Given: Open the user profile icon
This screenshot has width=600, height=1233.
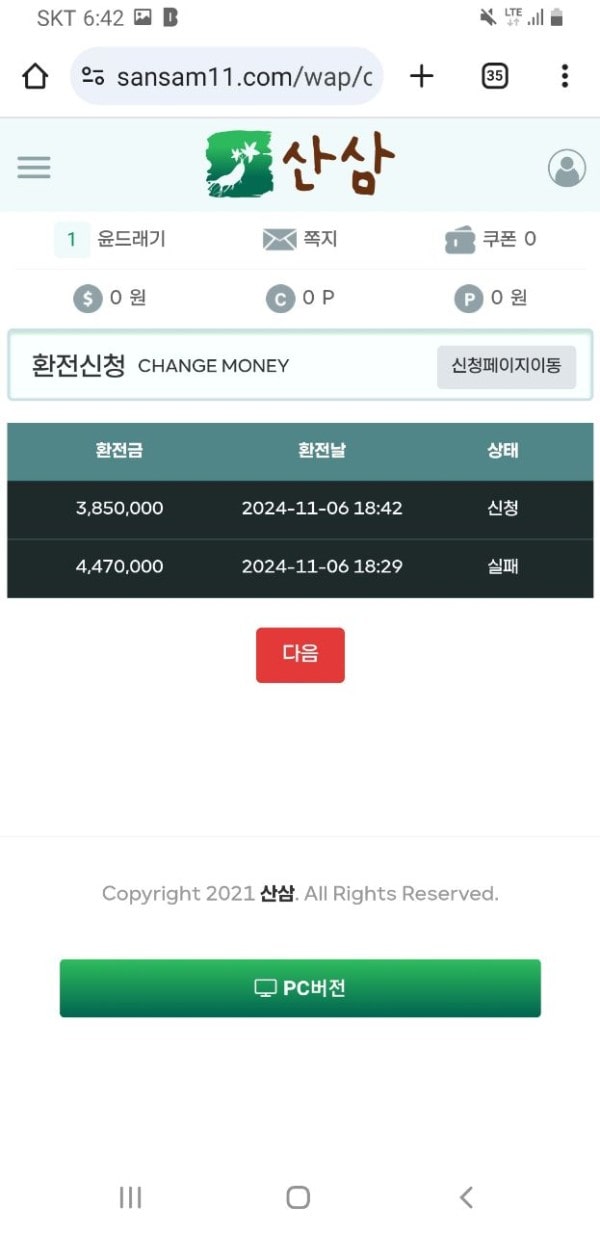Looking at the screenshot, I should click(x=567, y=168).
